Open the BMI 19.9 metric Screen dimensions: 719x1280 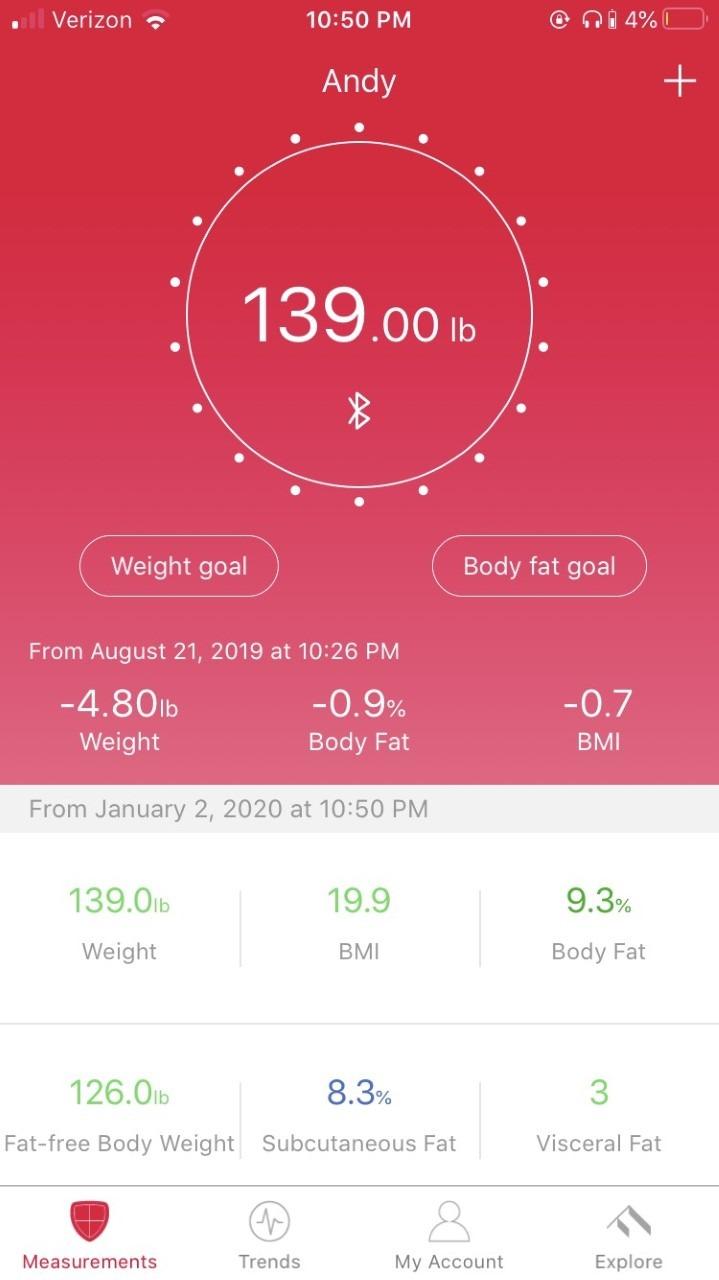pyautogui.click(x=359, y=924)
